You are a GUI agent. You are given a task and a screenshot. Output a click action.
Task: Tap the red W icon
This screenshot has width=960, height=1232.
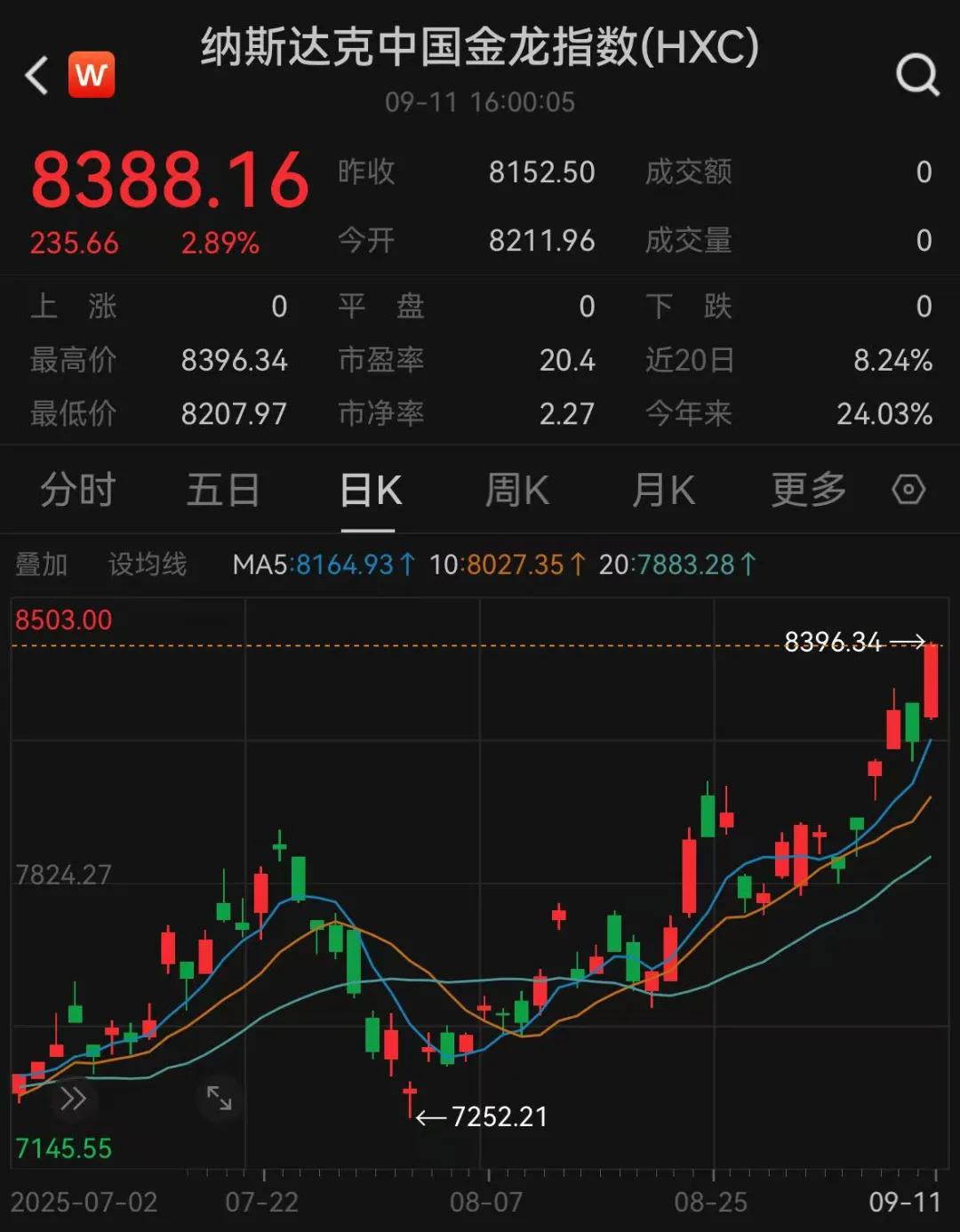click(92, 76)
